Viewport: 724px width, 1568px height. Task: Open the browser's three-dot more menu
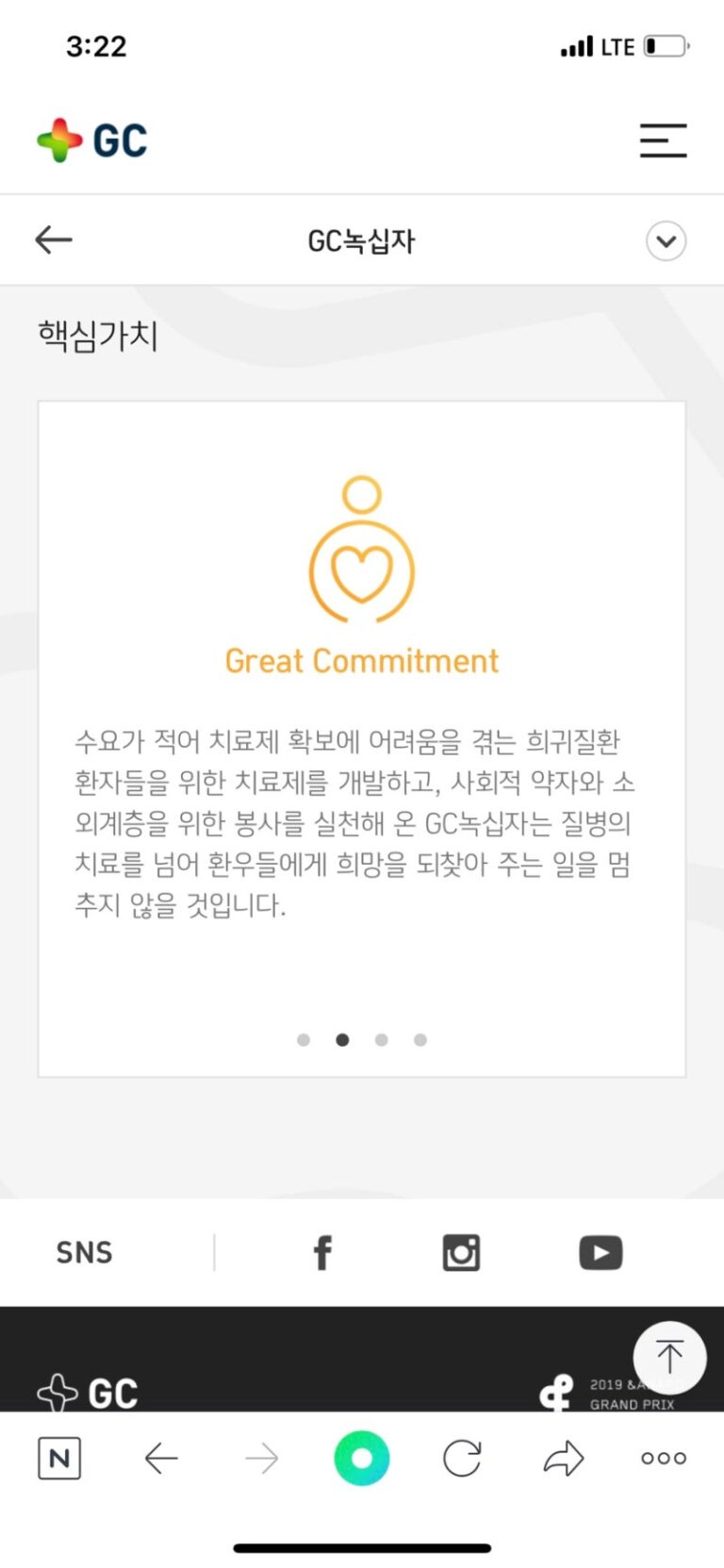point(664,1459)
